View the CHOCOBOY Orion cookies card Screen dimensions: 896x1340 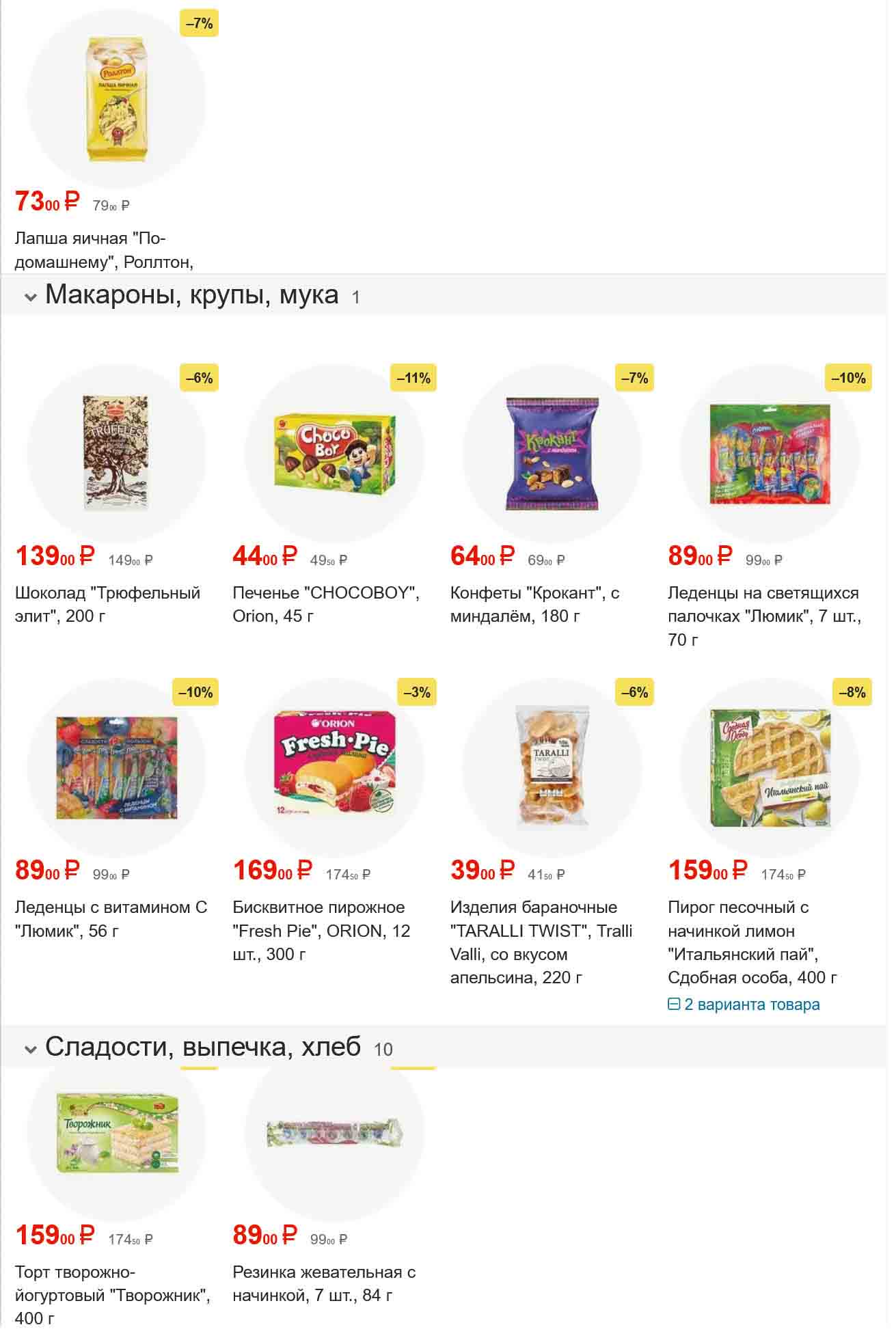coord(334,454)
